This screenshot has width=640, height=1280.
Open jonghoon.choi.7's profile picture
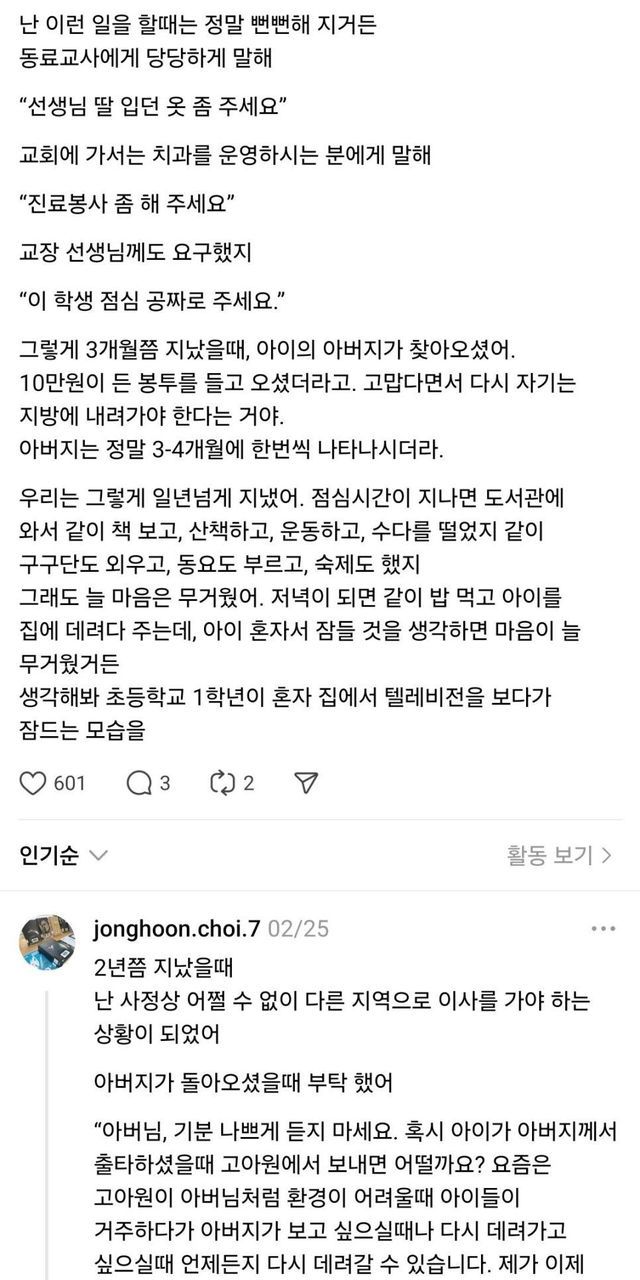47,941
